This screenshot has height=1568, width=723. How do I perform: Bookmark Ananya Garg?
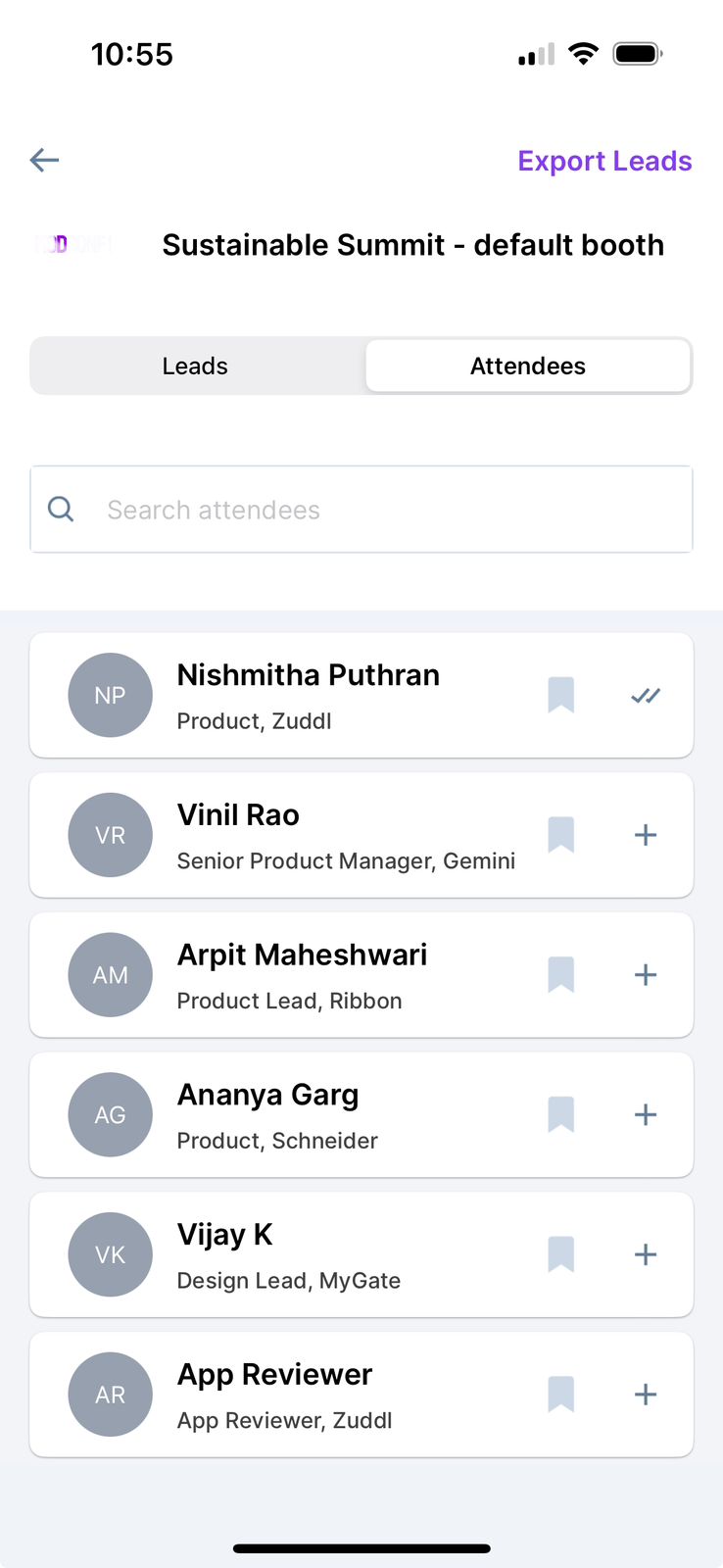[x=560, y=1114]
